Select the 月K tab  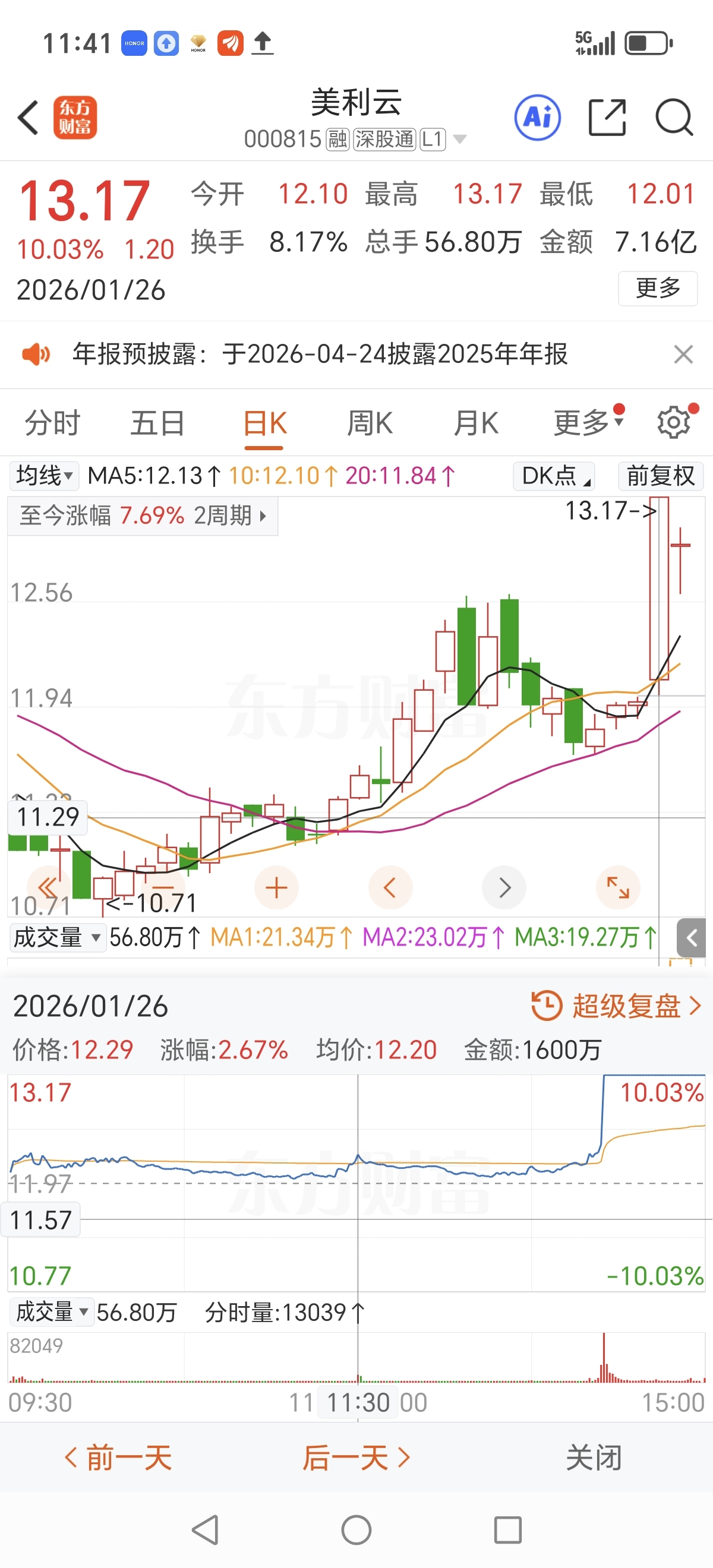click(476, 423)
